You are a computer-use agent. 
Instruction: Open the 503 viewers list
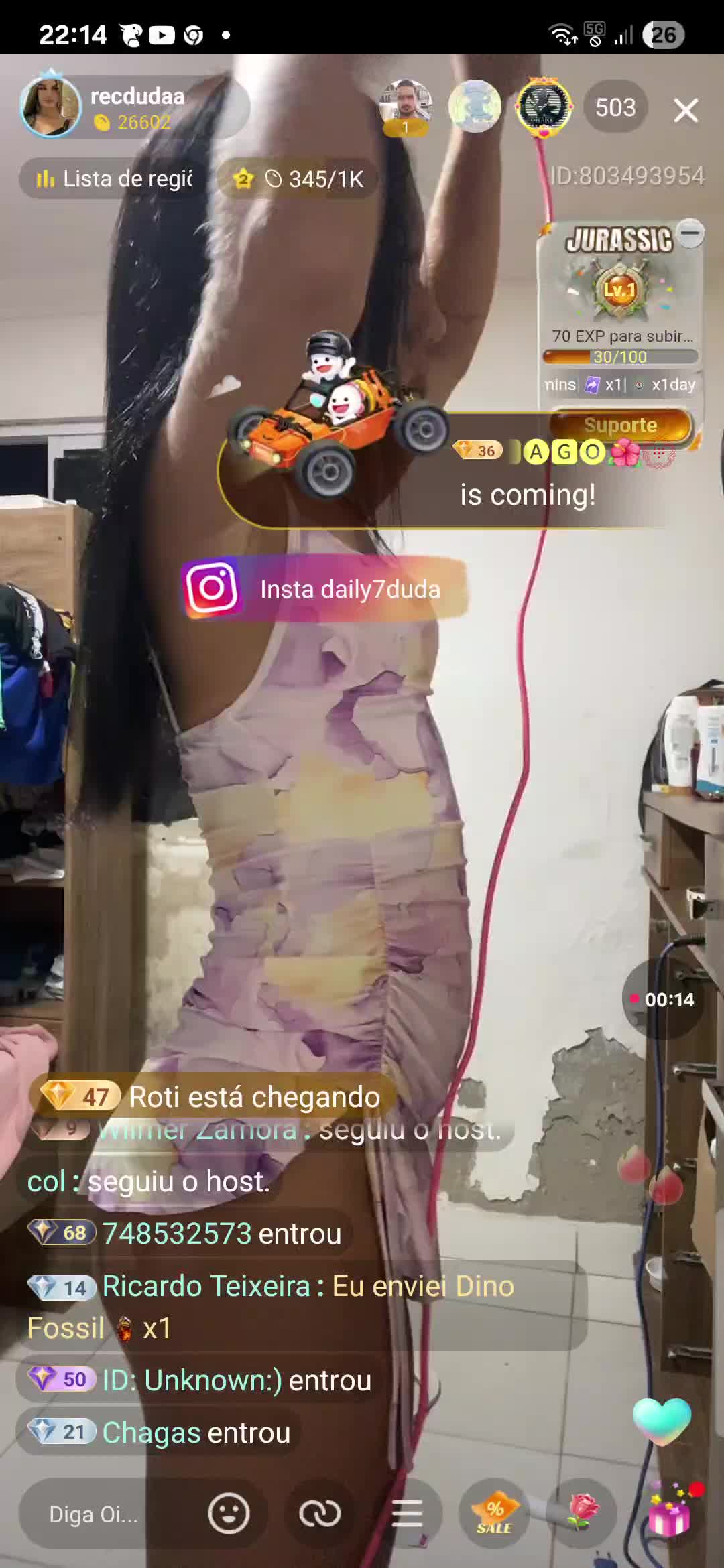(x=615, y=107)
